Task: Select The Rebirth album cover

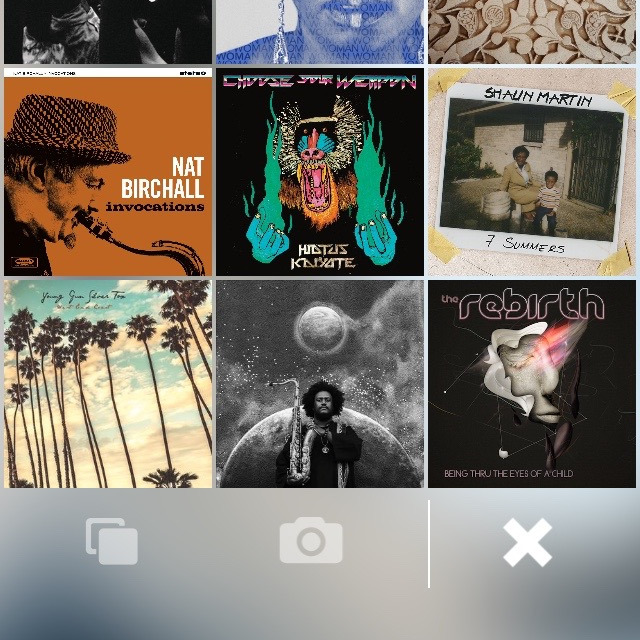Action: point(532,384)
